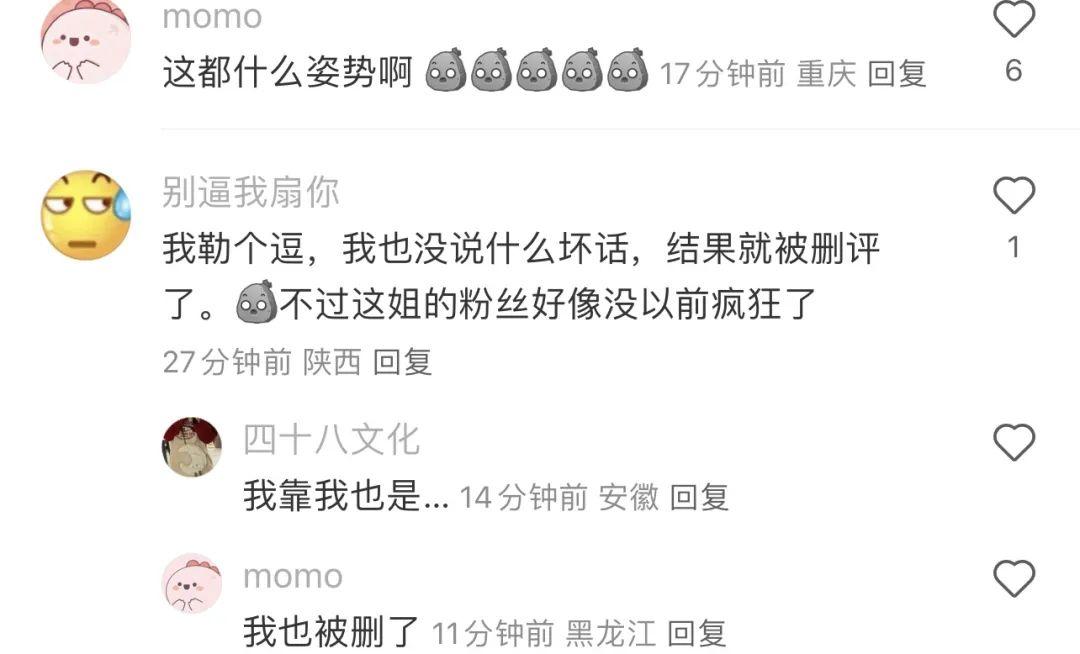The width and height of the screenshot is (1080, 654).
Task: Open the username 四十八文化
Action: [x=331, y=440]
